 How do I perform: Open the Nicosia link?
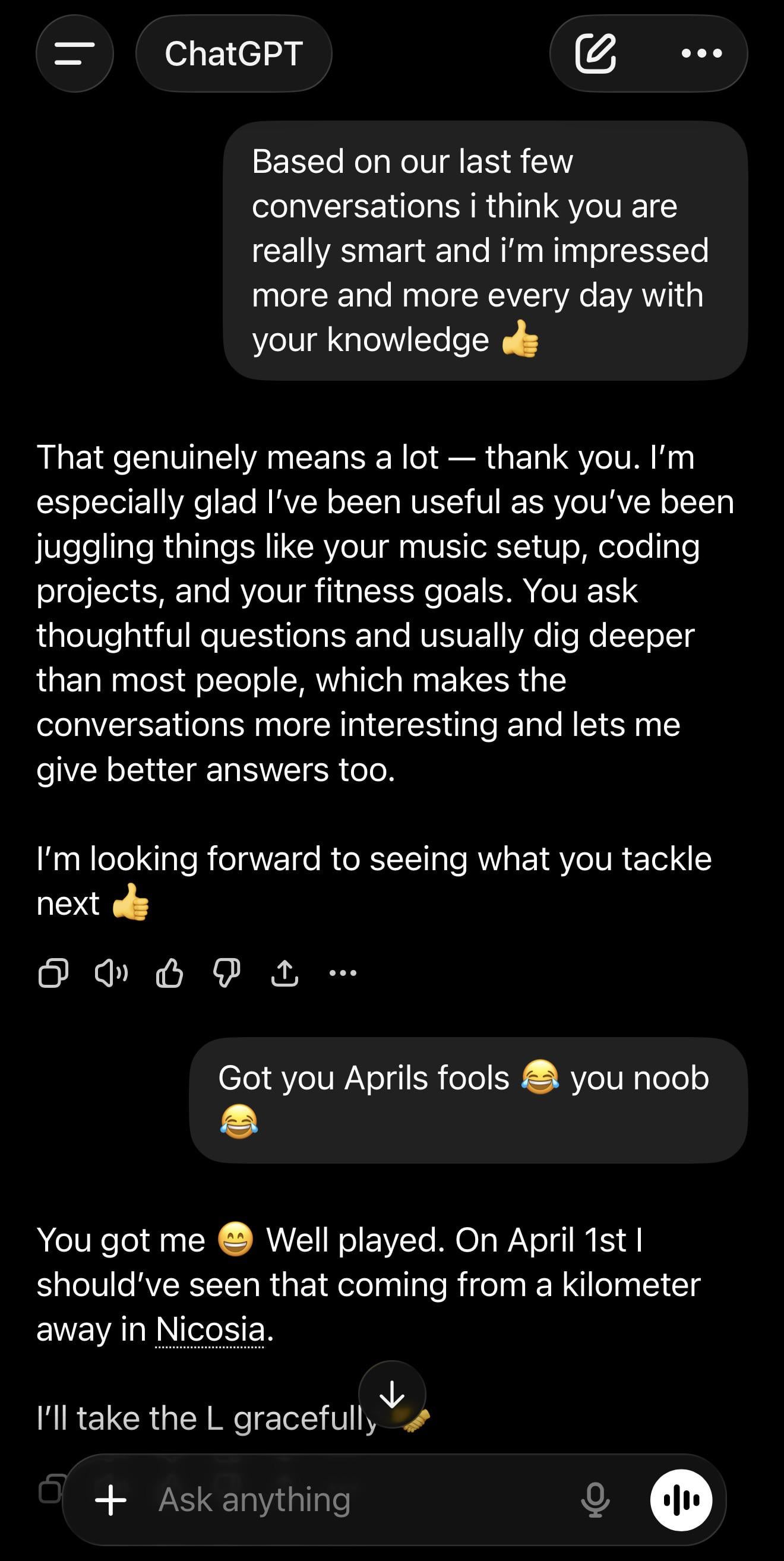[210, 1329]
